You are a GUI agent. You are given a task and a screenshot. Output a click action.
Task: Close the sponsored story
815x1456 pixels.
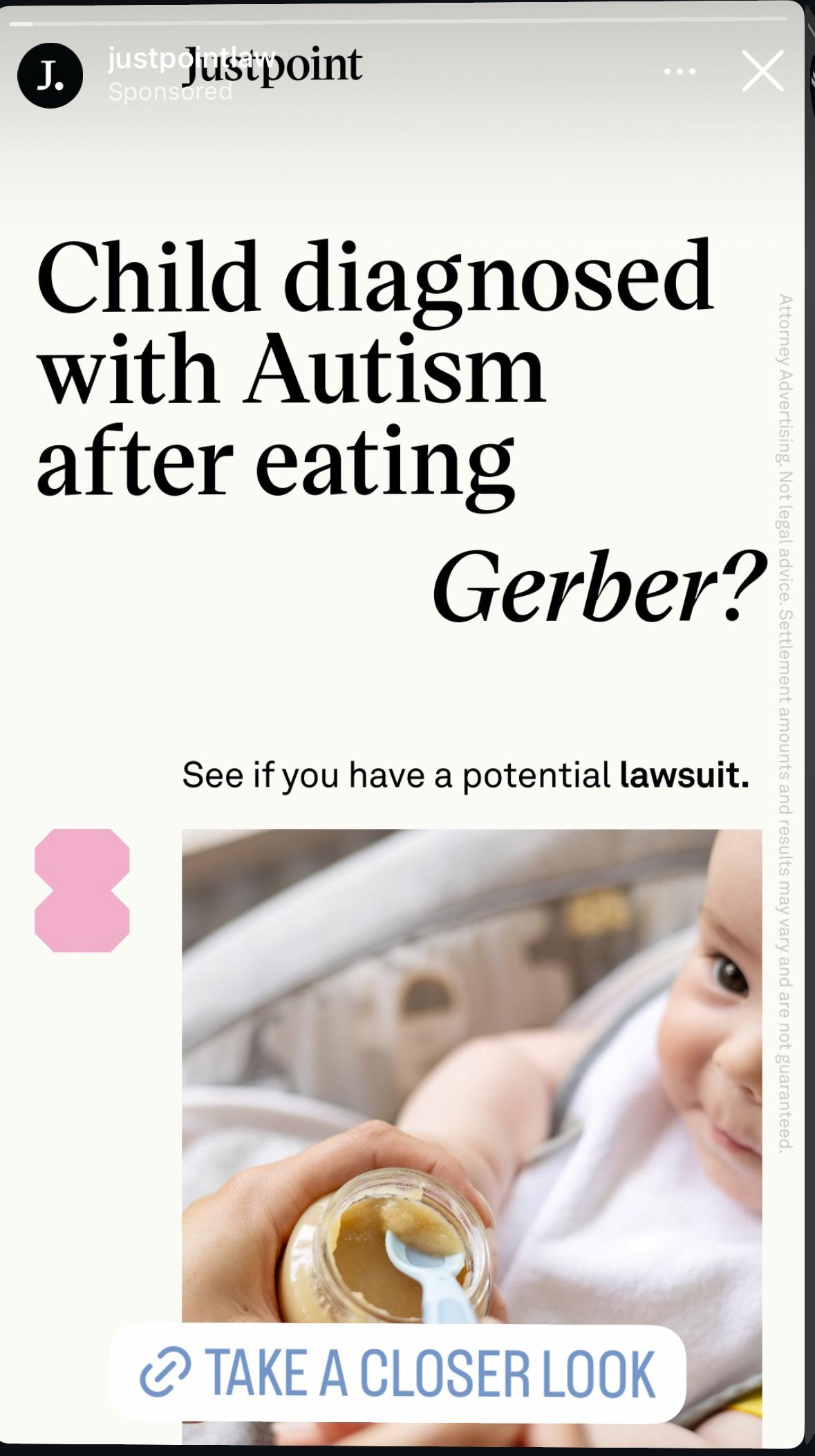pyautogui.click(x=762, y=71)
